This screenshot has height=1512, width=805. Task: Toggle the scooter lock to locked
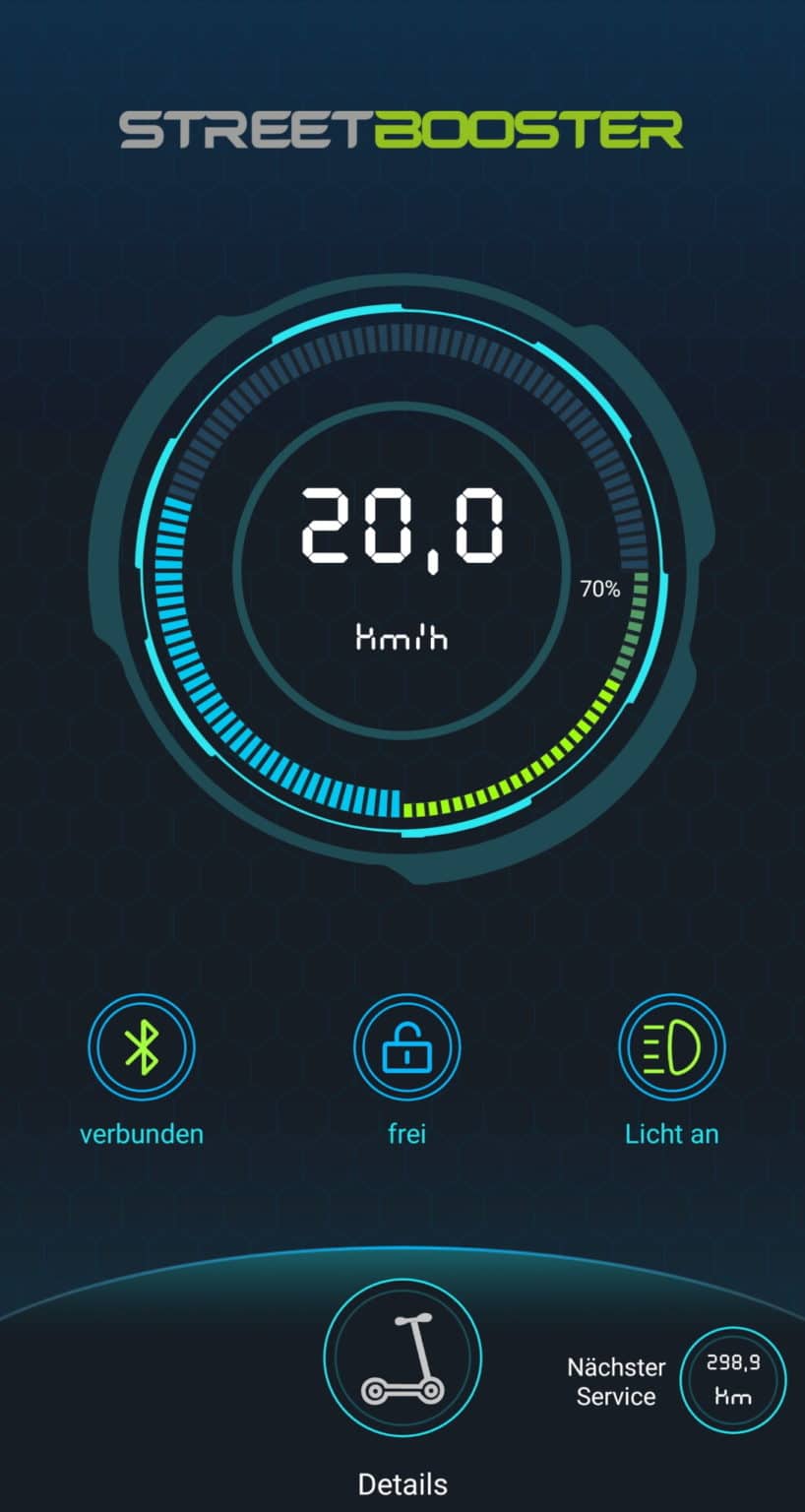pos(405,1046)
